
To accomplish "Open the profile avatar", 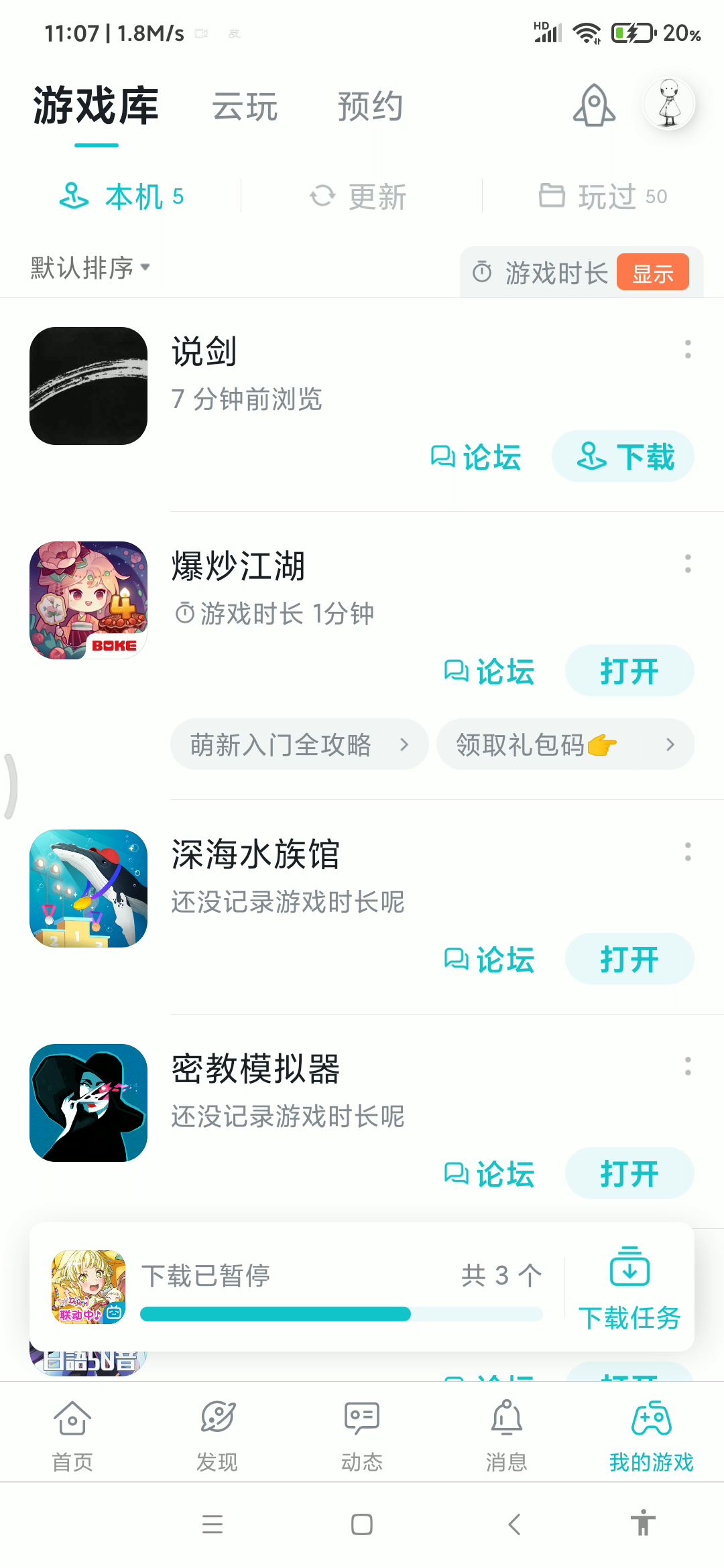I will 668,104.
